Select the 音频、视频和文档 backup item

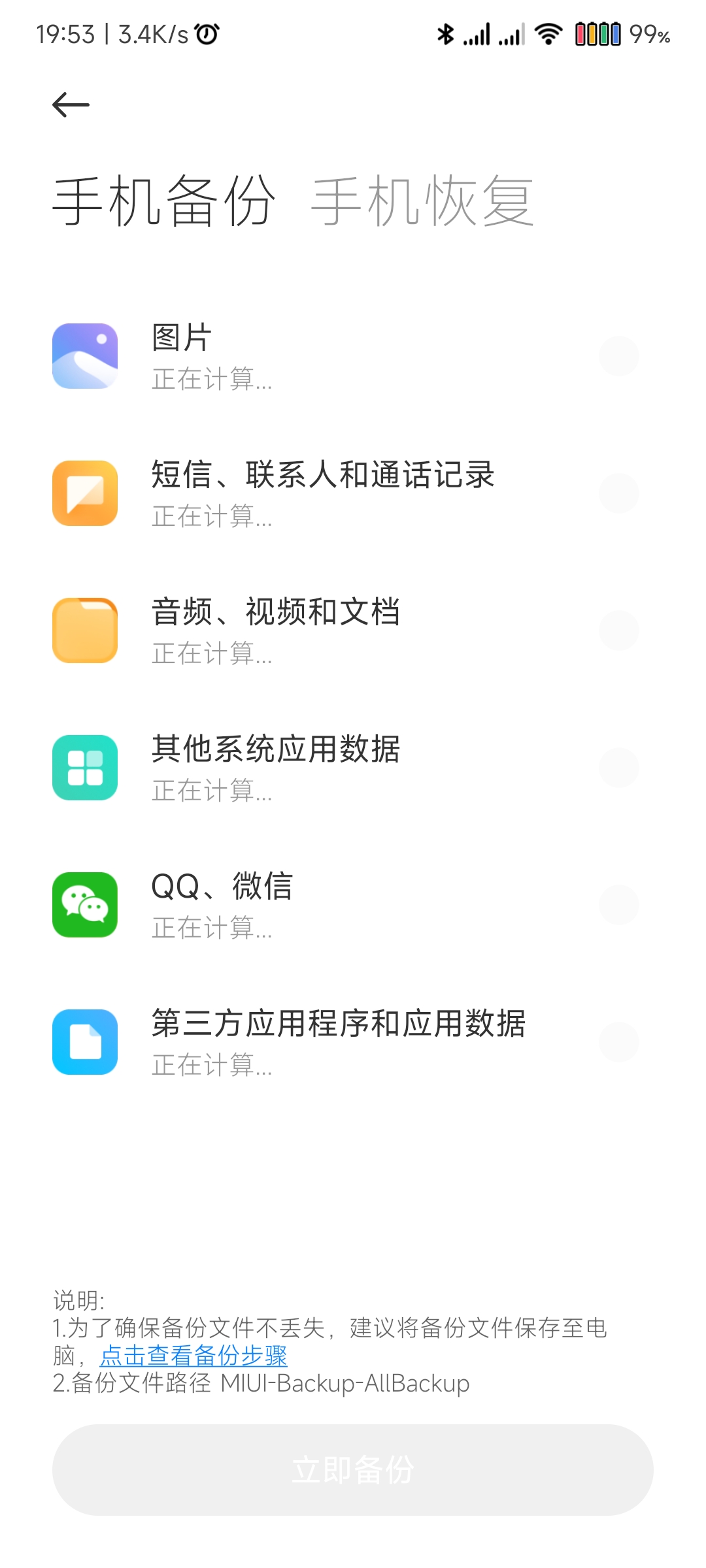pos(353,630)
